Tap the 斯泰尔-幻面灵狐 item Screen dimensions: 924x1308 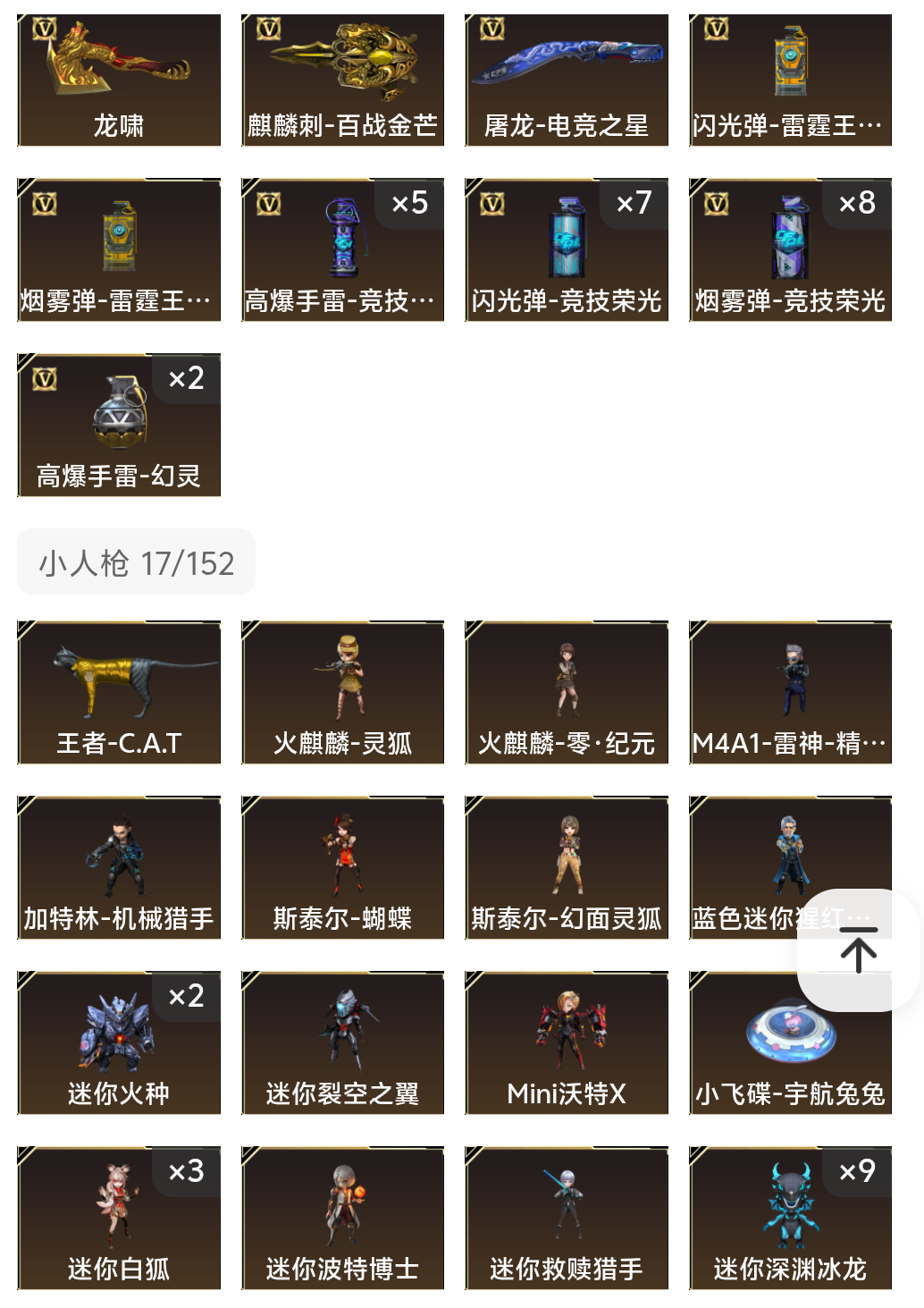567,868
